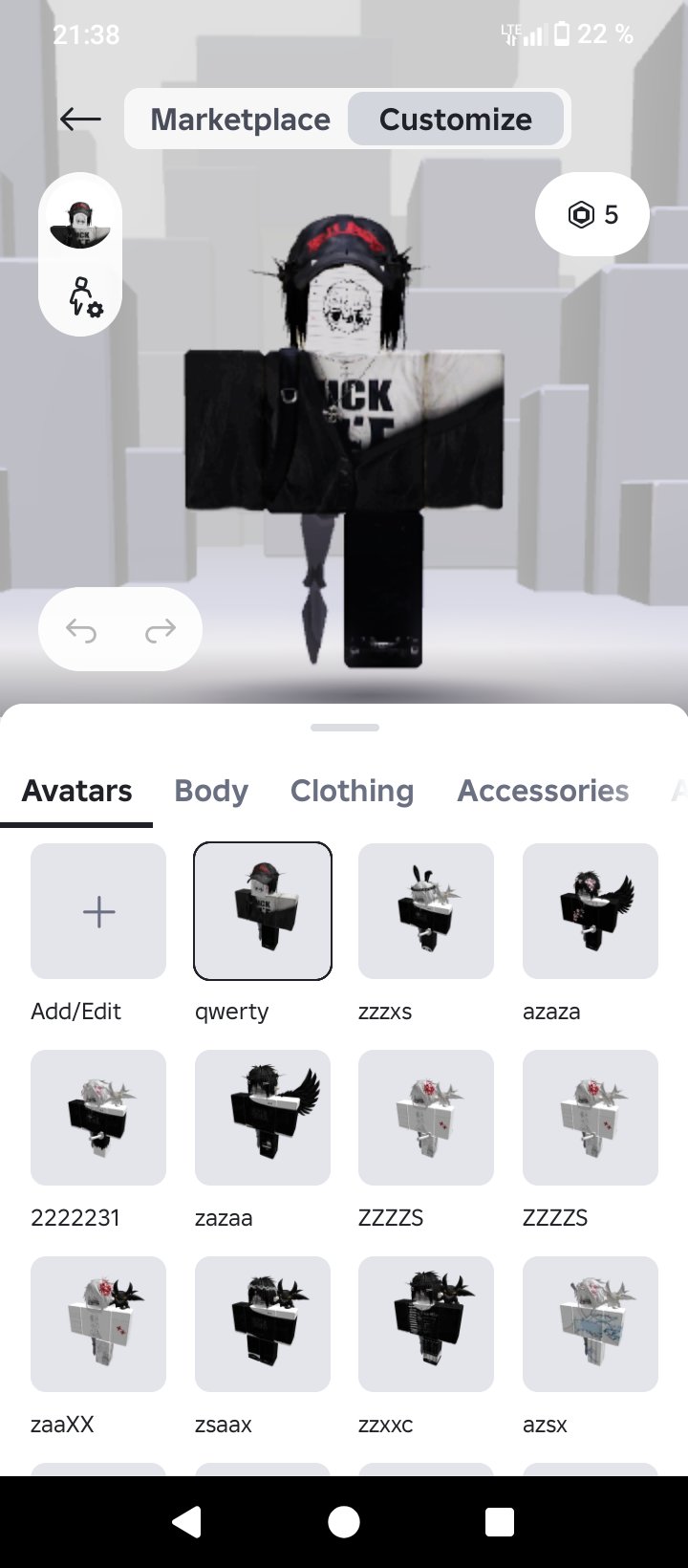Open the Clothing tab

click(x=352, y=791)
